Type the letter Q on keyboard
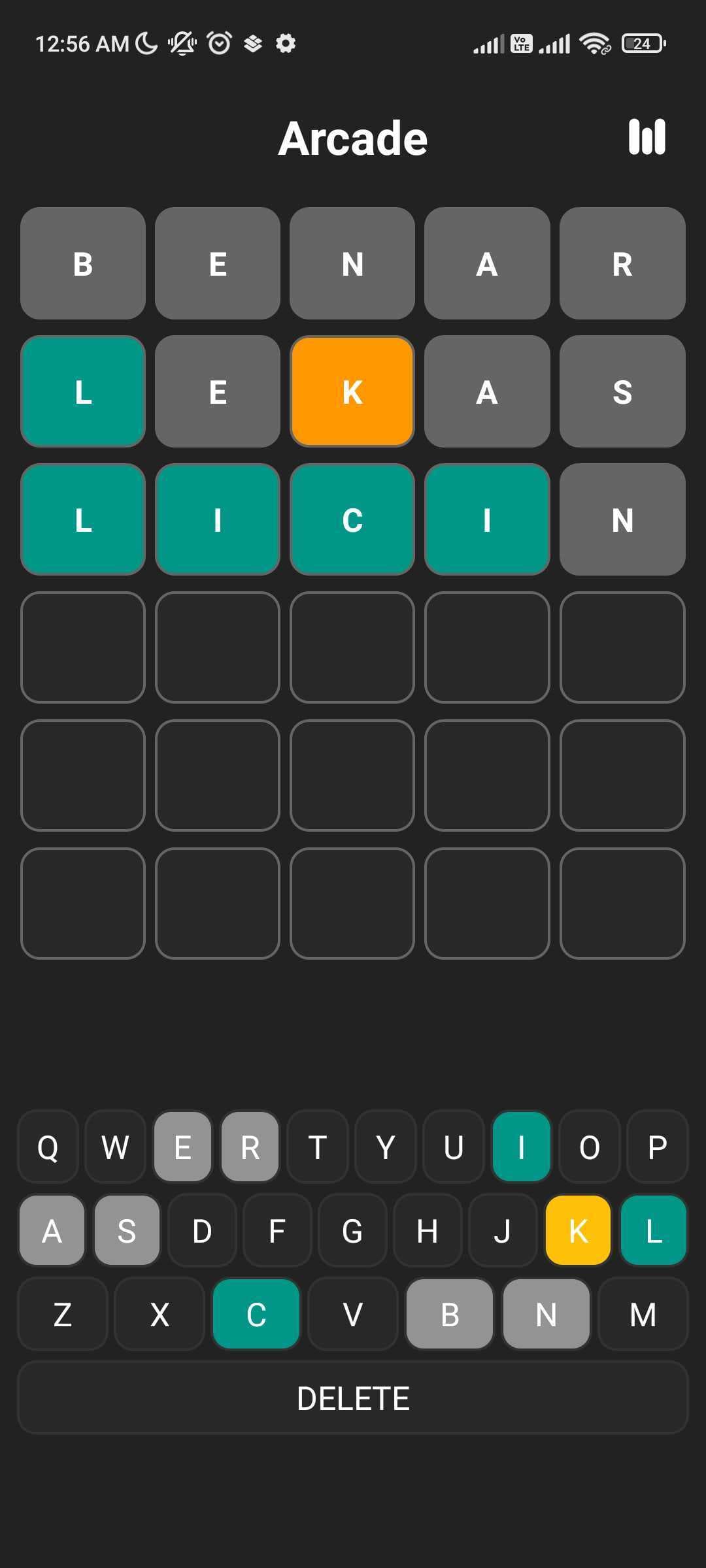The width and height of the screenshot is (706, 1568). (x=48, y=1147)
